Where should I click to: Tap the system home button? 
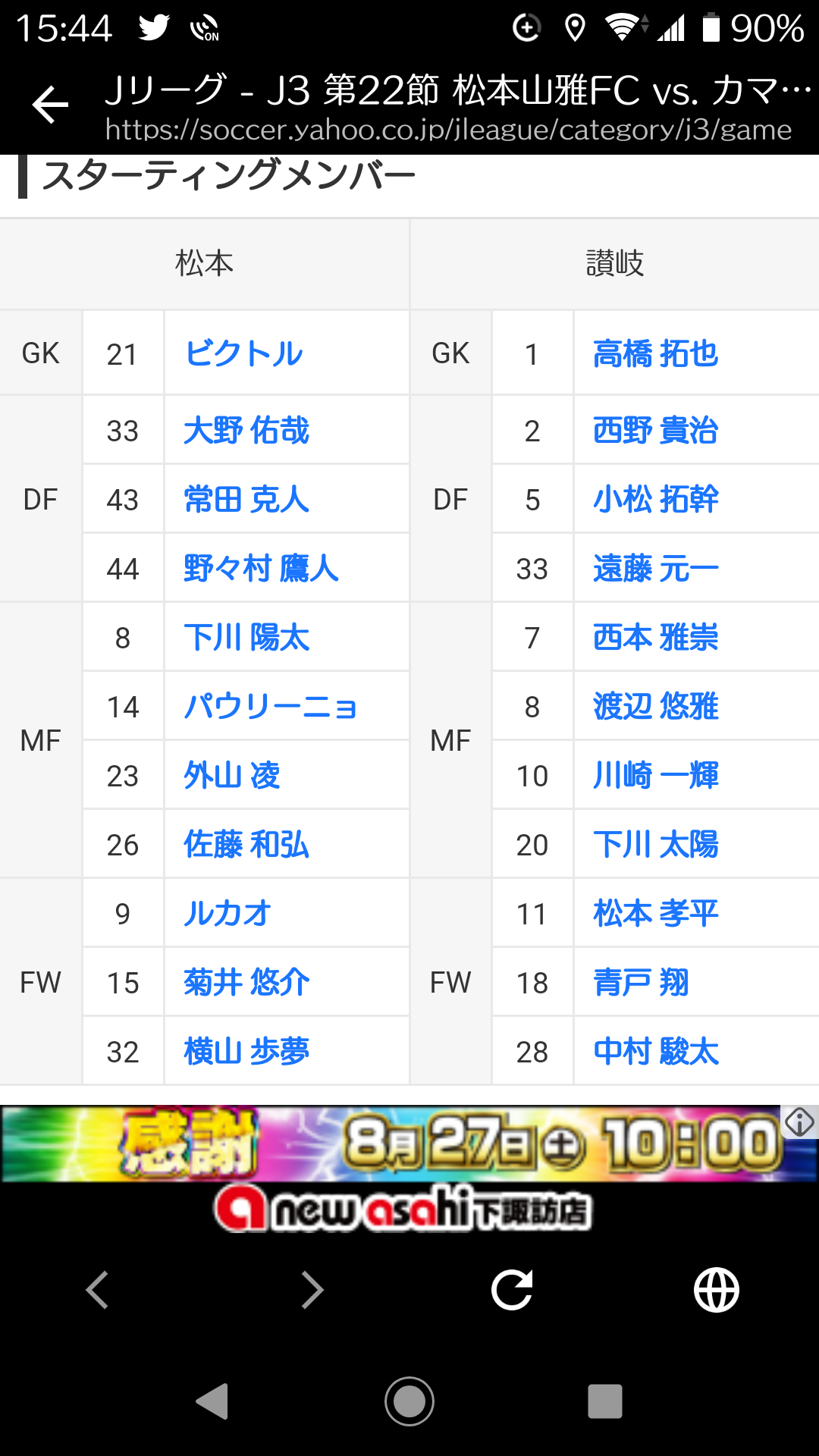tap(409, 1401)
